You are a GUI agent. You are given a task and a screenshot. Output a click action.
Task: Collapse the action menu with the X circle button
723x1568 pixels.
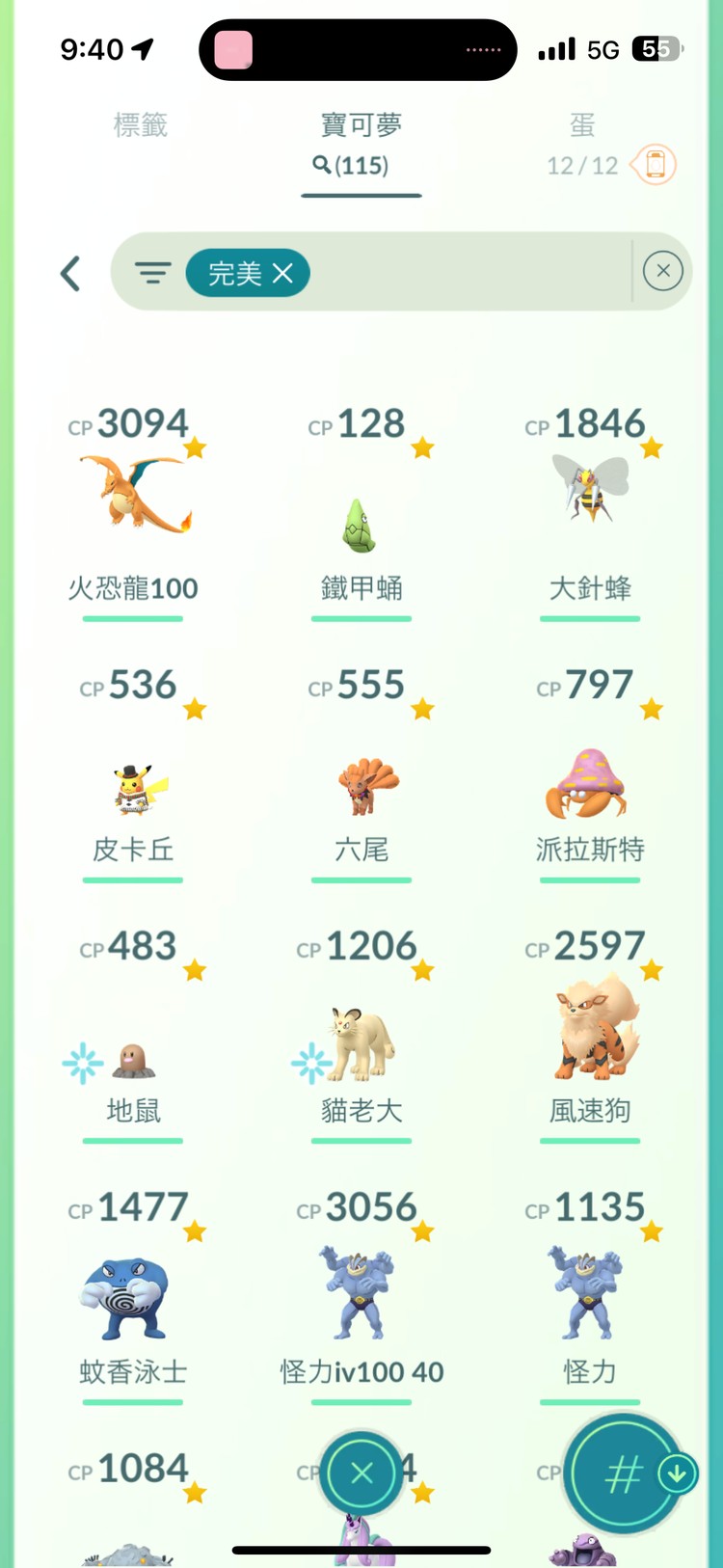(x=361, y=1473)
